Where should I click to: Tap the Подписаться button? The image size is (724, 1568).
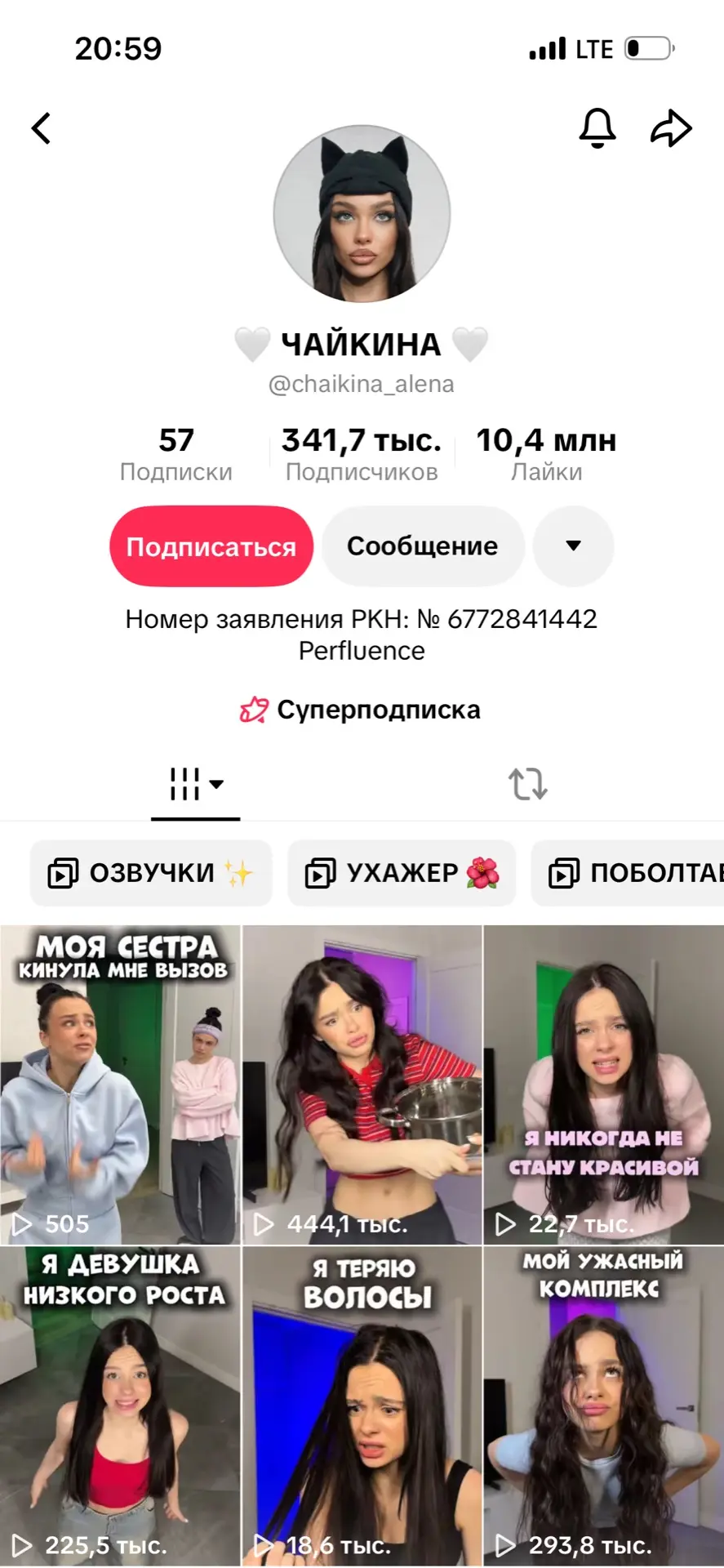pos(211,546)
